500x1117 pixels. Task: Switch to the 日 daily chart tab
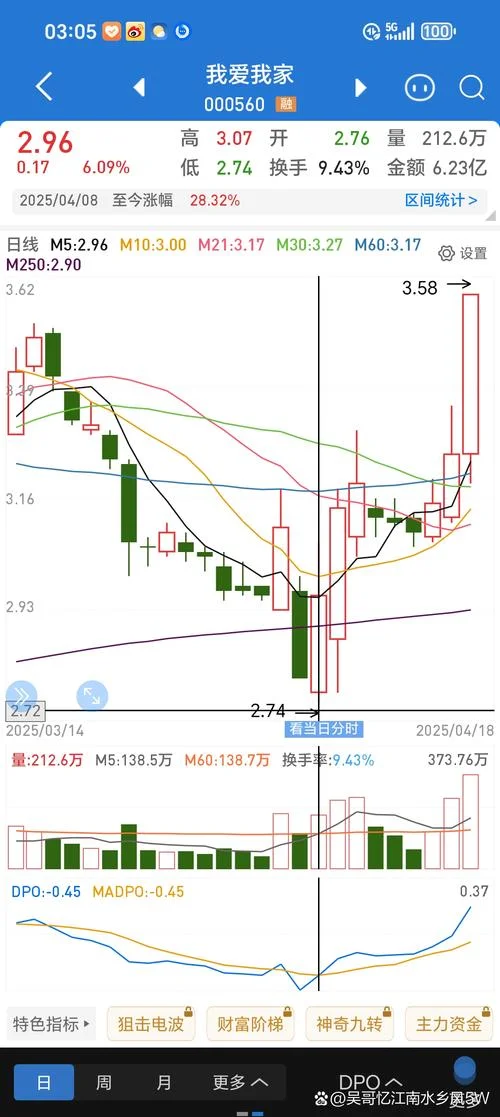[44, 1084]
